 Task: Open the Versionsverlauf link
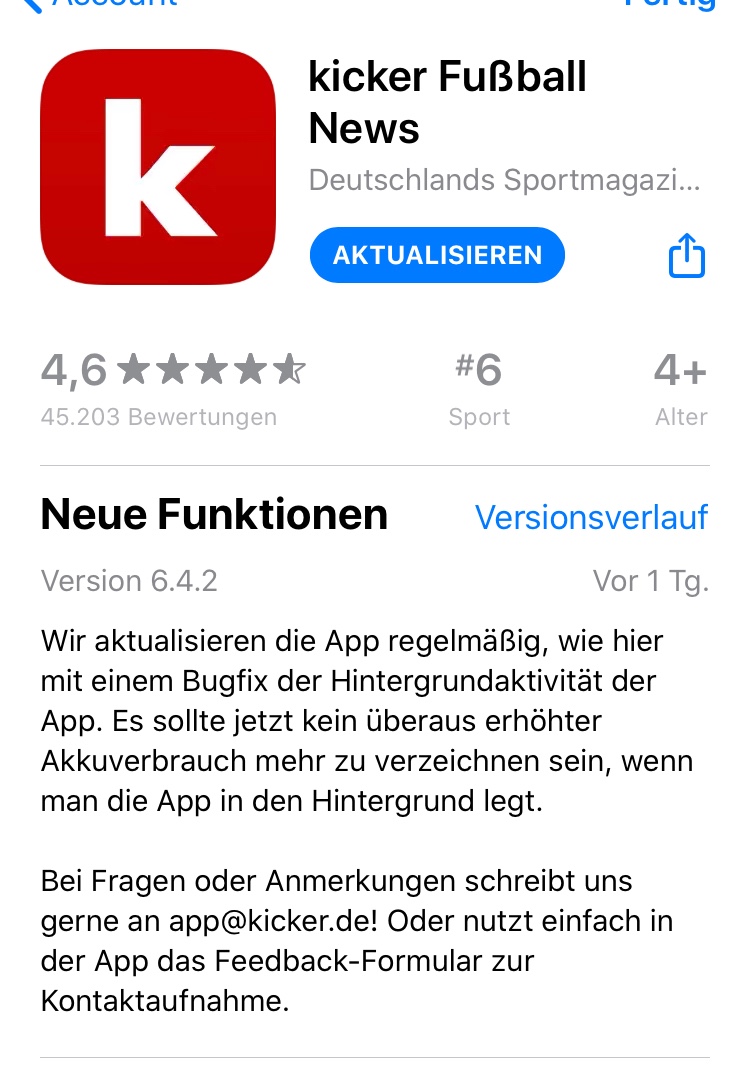pos(591,517)
